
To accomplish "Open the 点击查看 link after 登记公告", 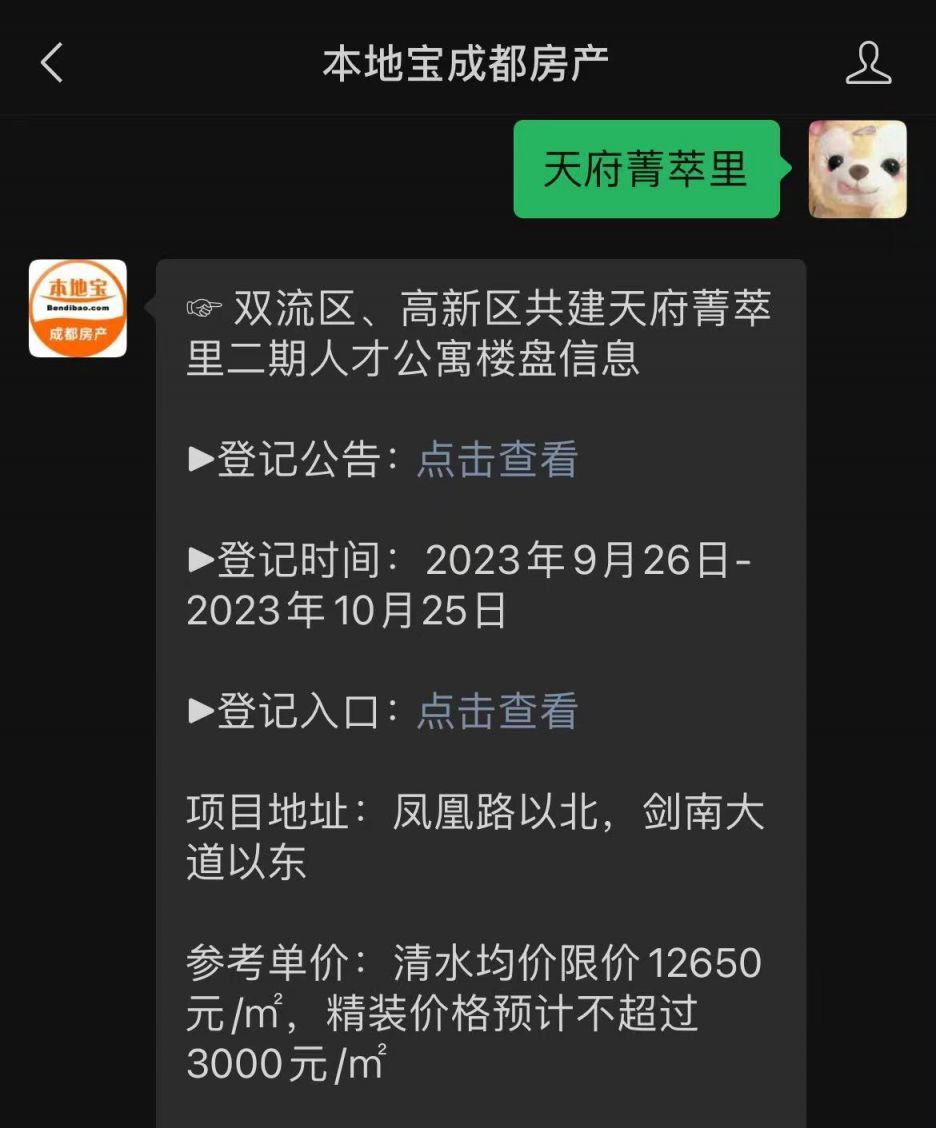I will [497, 460].
